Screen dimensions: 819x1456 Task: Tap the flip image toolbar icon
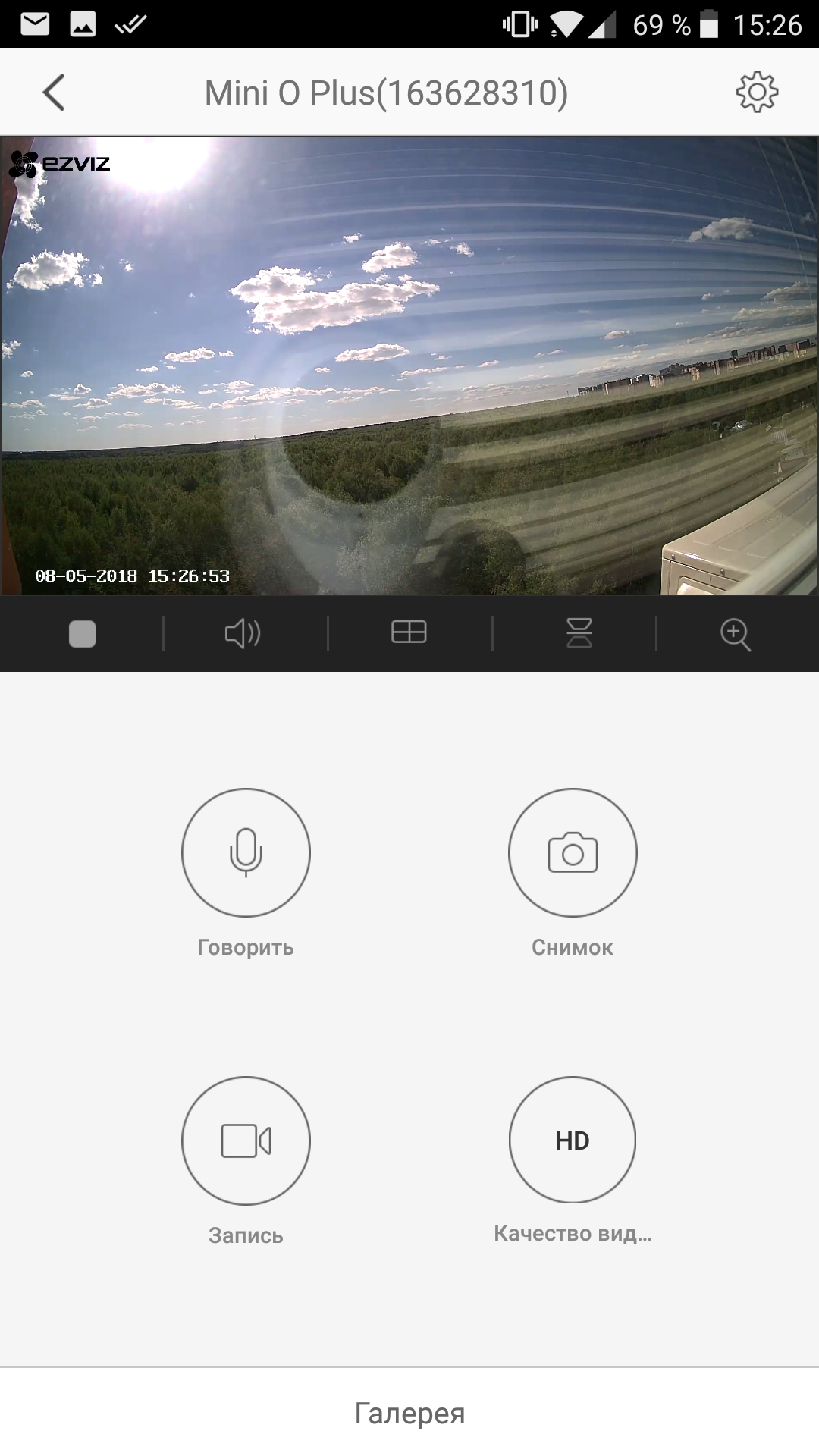click(579, 632)
